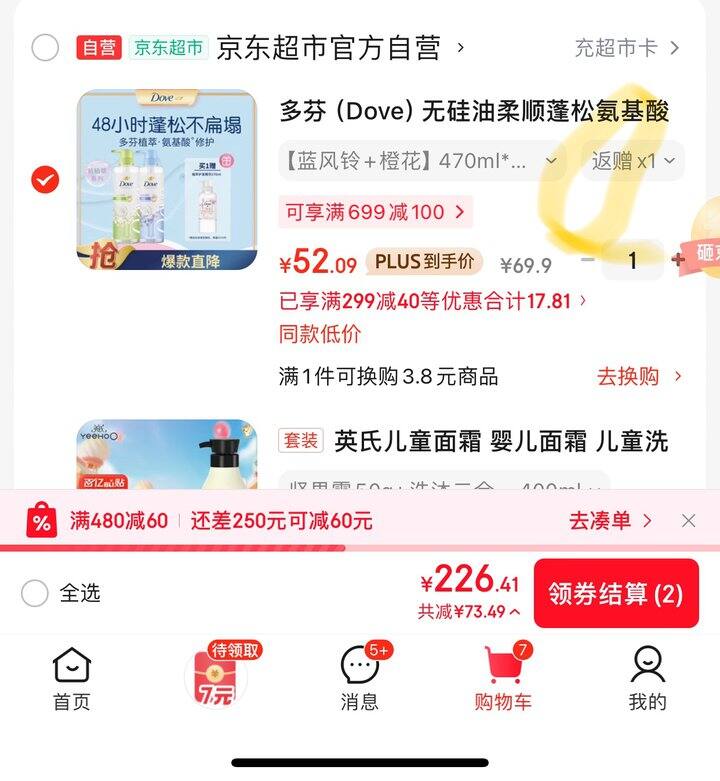View 已享满299减40 discount details
This screenshot has width=720, height=781.
point(433,301)
